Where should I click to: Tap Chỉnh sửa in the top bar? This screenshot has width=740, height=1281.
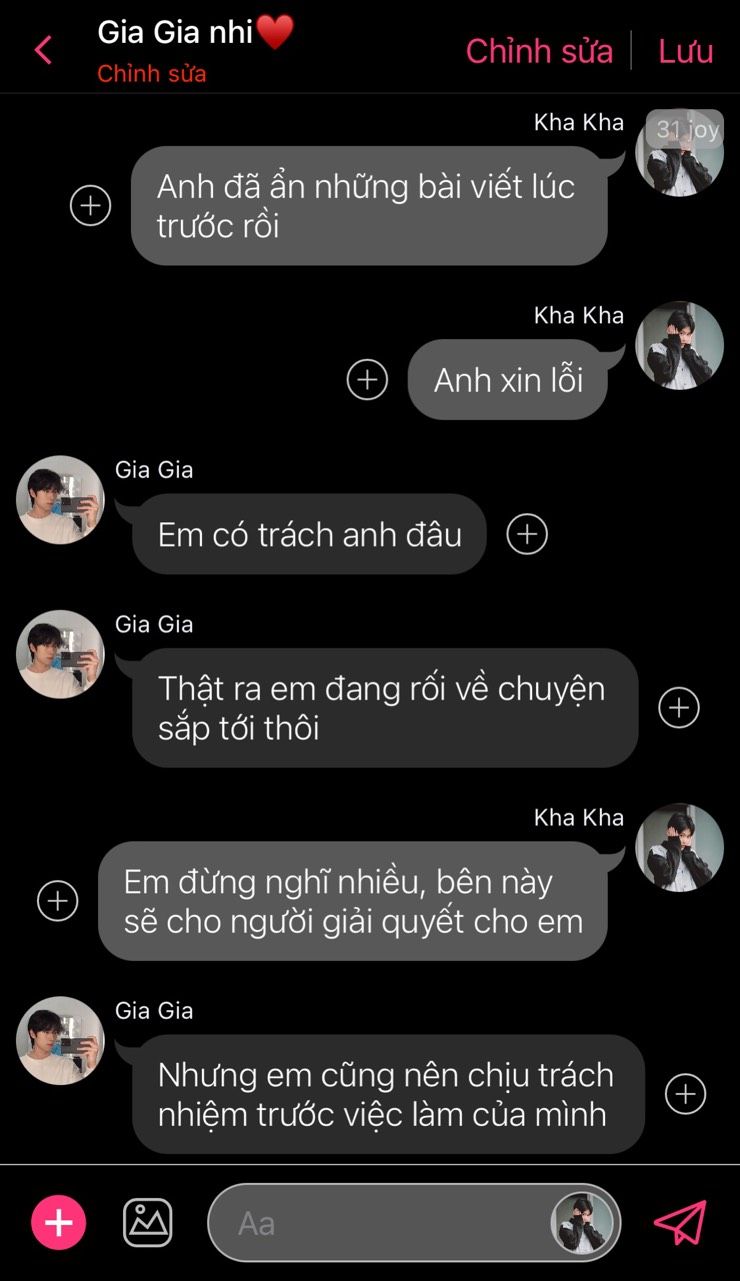pos(539,51)
